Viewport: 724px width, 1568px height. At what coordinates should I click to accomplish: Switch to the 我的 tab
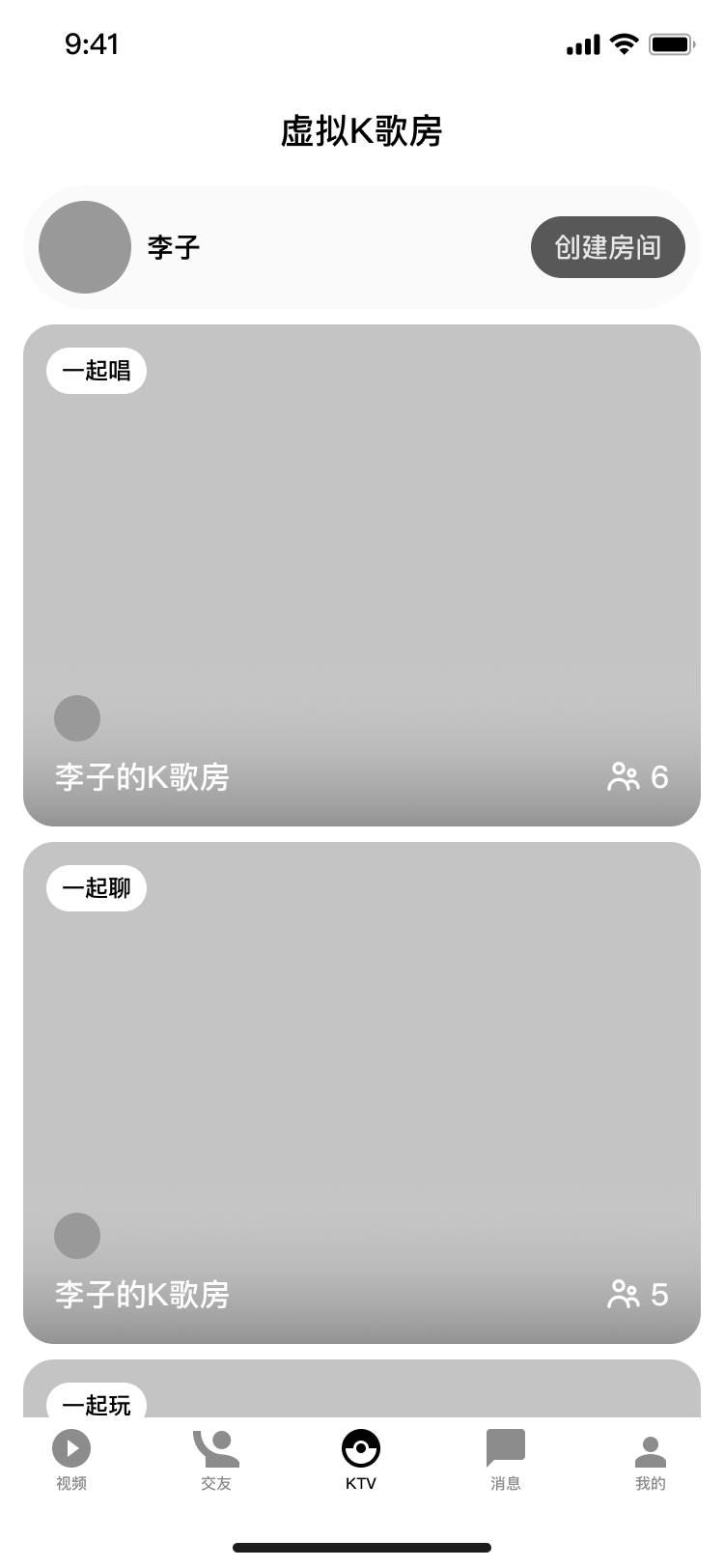click(x=651, y=1460)
